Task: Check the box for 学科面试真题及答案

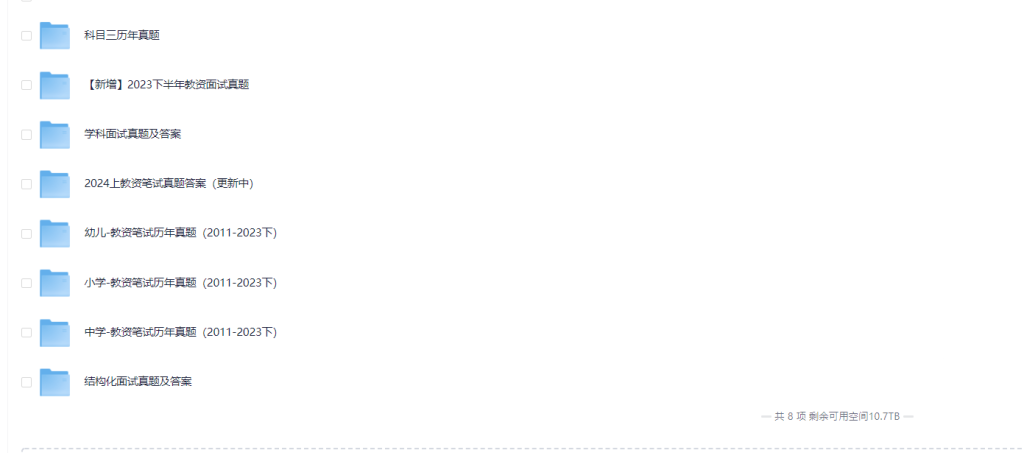Action: pos(26,135)
